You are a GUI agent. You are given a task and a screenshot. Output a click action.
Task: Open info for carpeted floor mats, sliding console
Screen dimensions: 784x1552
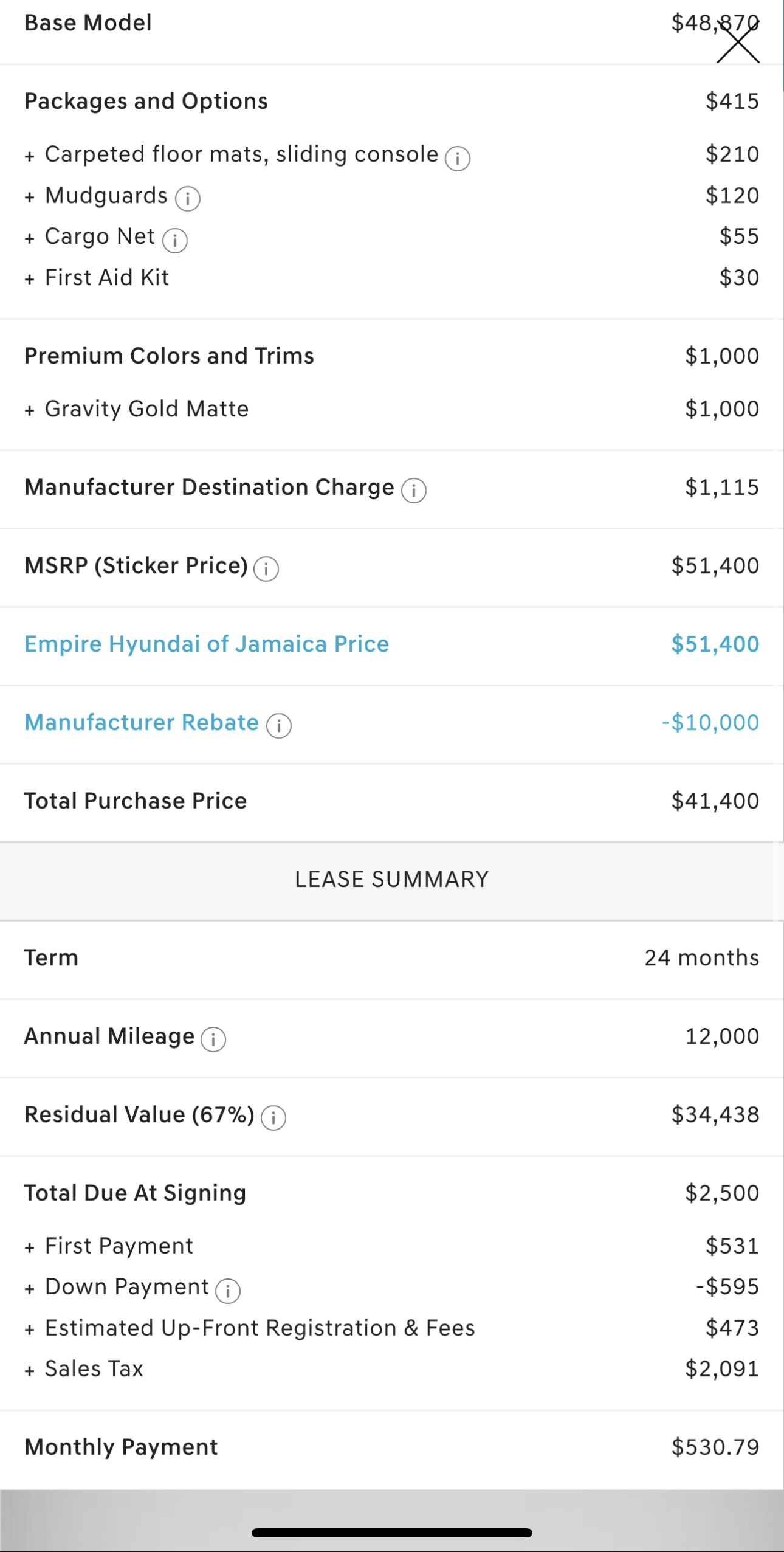[x=457, y=159]
